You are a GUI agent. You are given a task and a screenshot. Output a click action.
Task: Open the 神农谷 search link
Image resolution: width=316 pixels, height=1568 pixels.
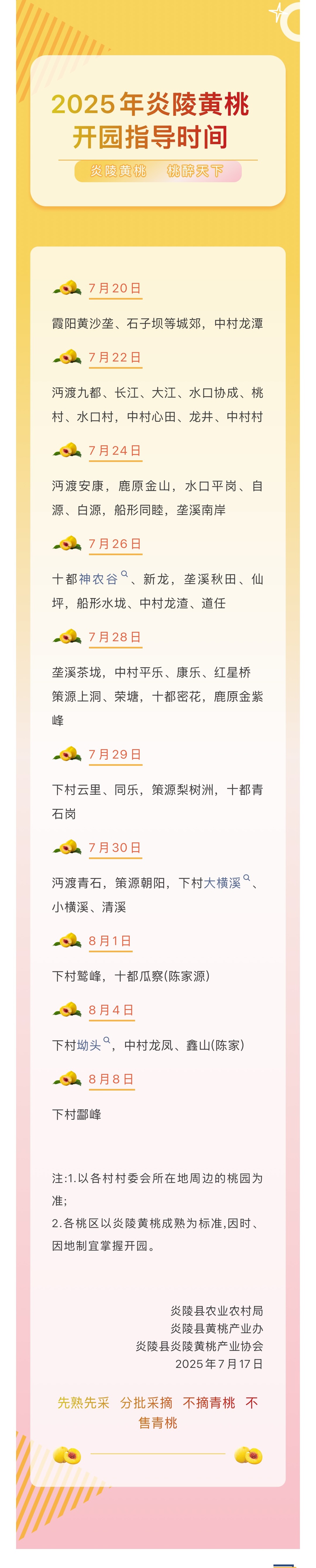pos(99,579)
